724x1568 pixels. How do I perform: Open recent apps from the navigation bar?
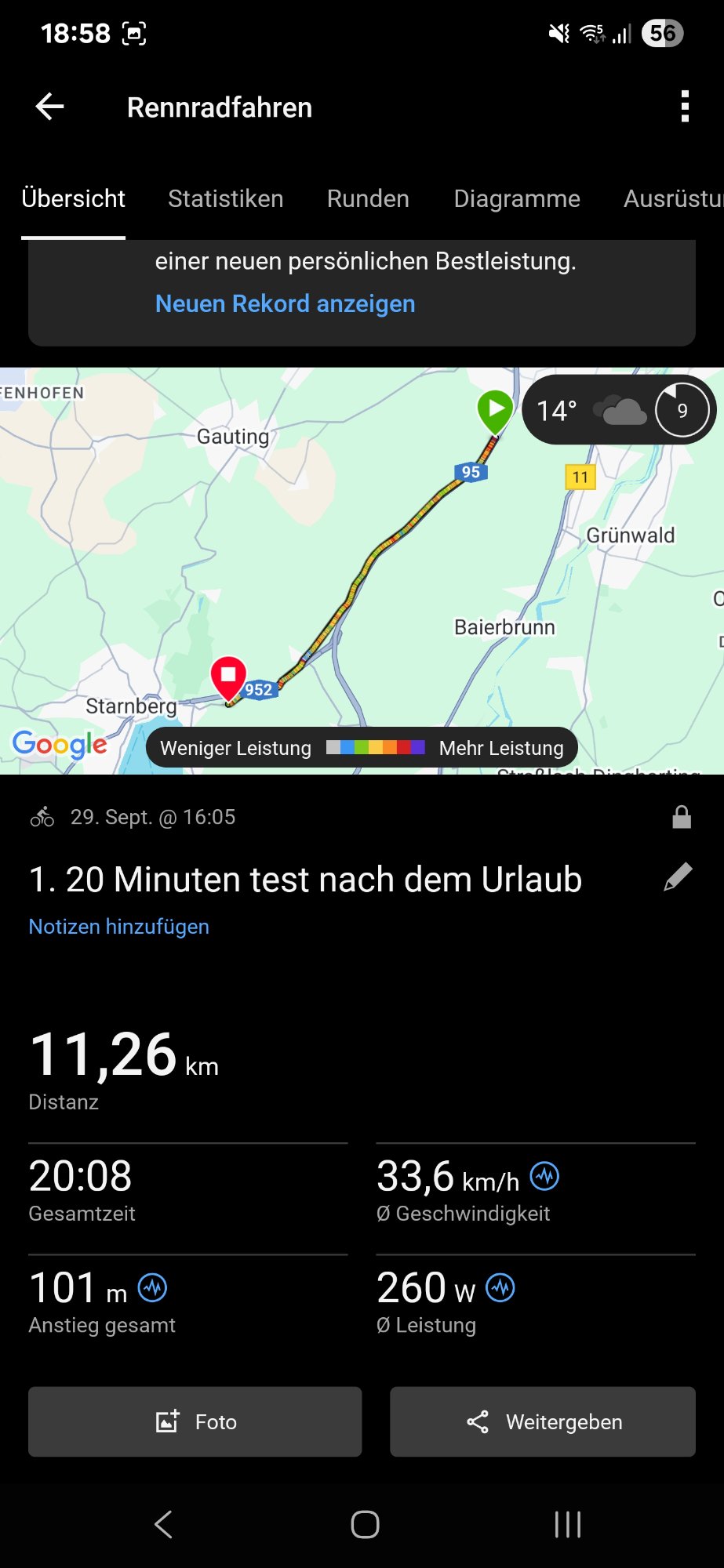click(x=567, y=1524)
